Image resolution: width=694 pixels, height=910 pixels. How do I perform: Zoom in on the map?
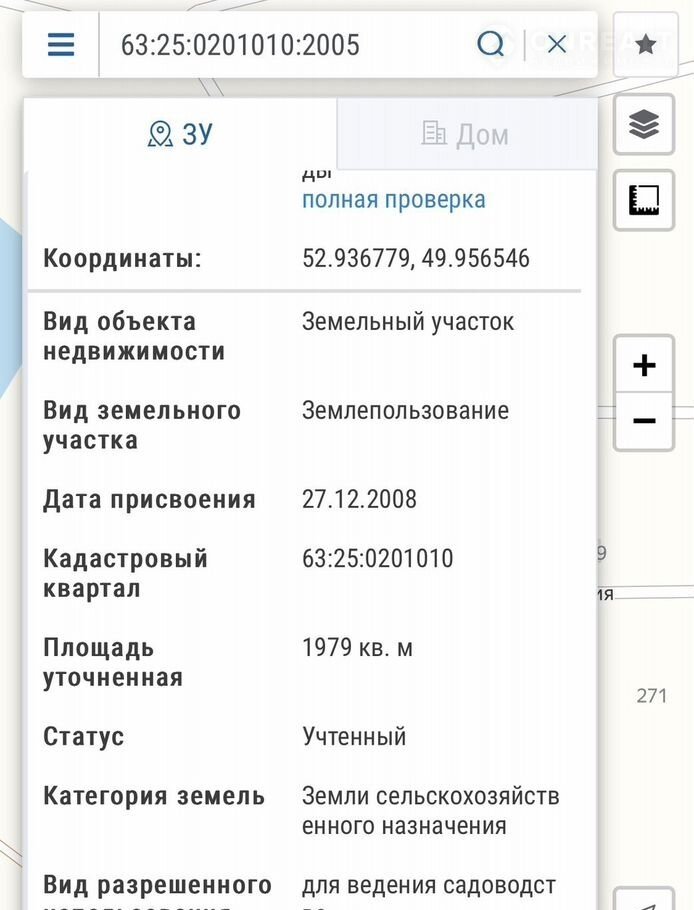coord(645,366)
